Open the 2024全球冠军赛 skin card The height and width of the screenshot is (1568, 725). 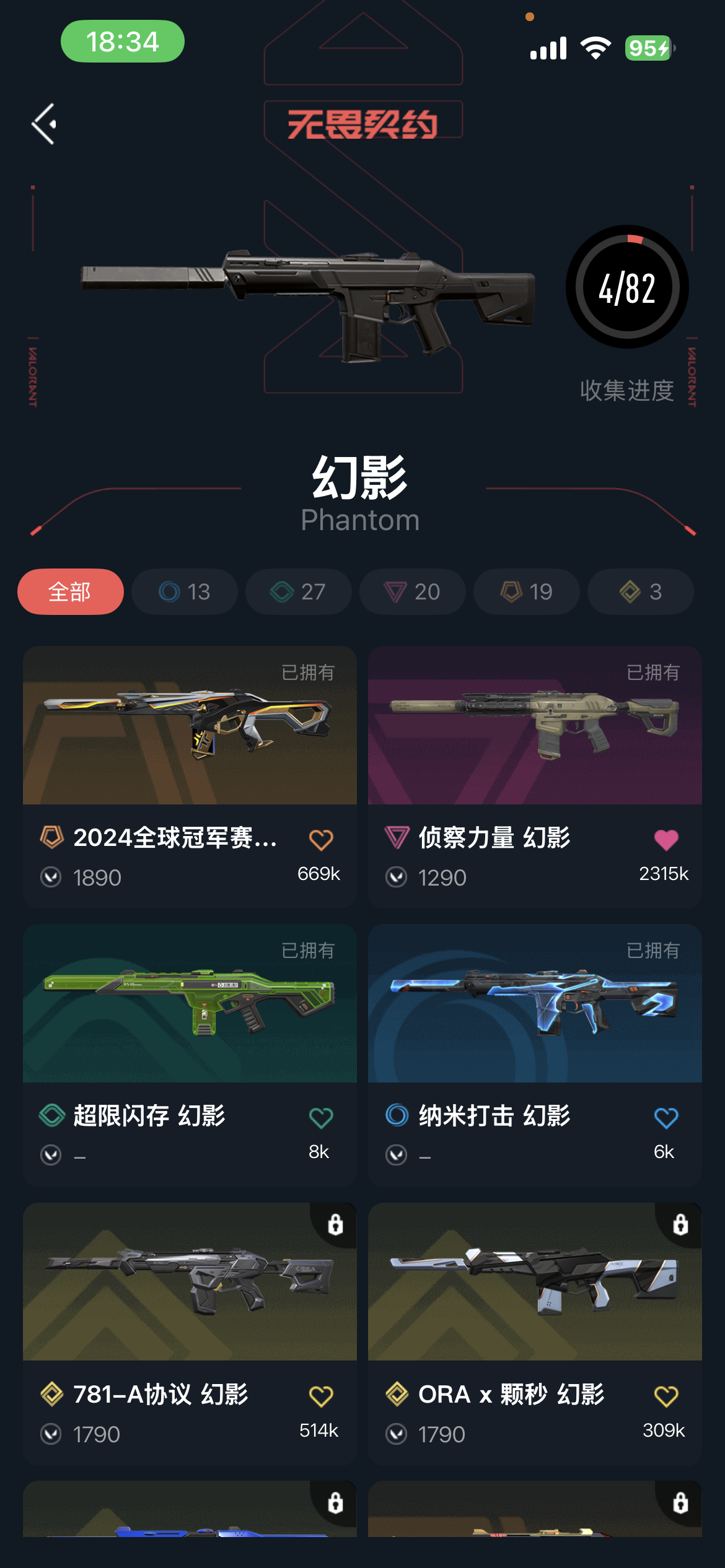pyautogui.click(x=190, y=777)
